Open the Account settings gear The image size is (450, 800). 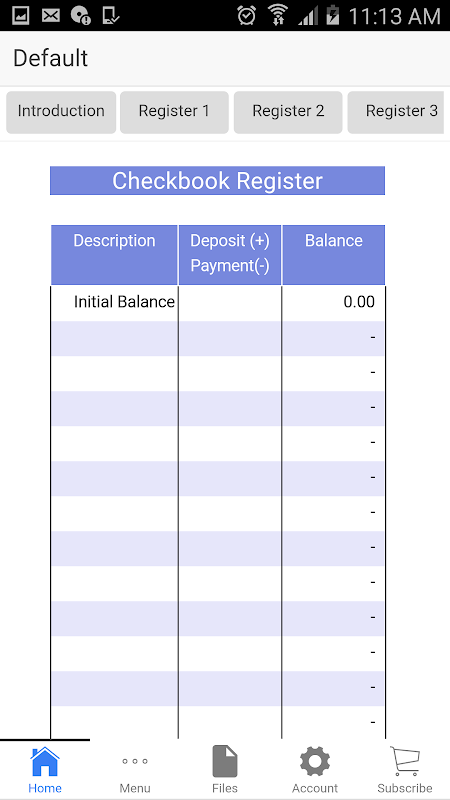point(315,769)
